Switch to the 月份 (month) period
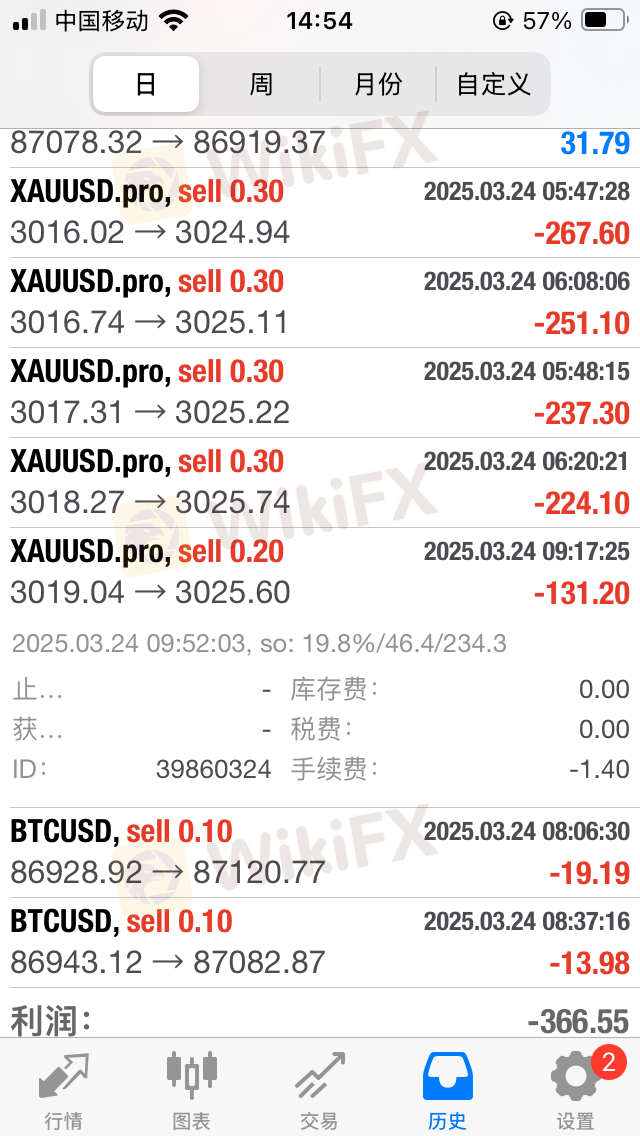The height and width of the screenshot is (1136, 640). tap(378, 84)
